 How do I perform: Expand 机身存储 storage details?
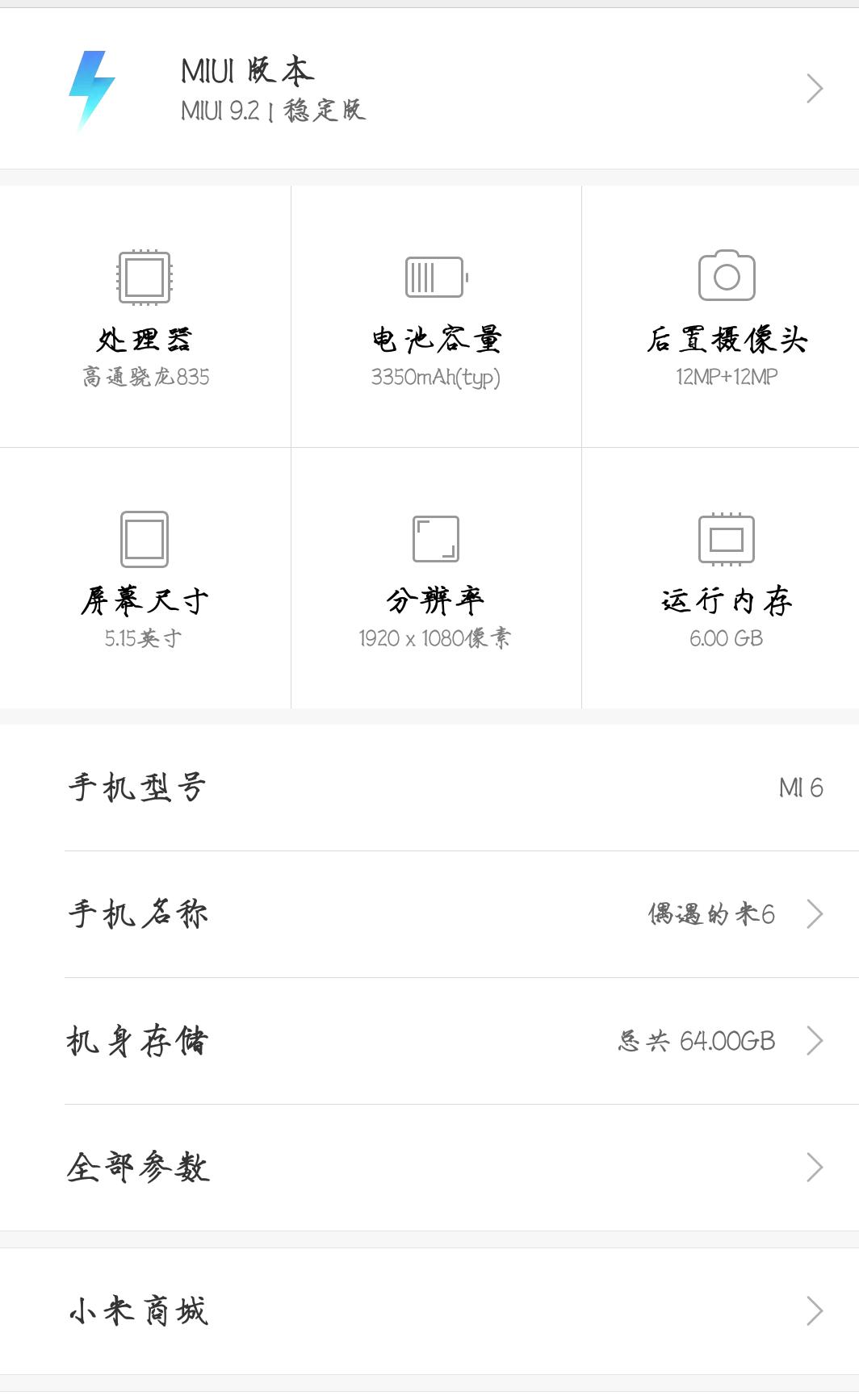[x=429, y=1041]
